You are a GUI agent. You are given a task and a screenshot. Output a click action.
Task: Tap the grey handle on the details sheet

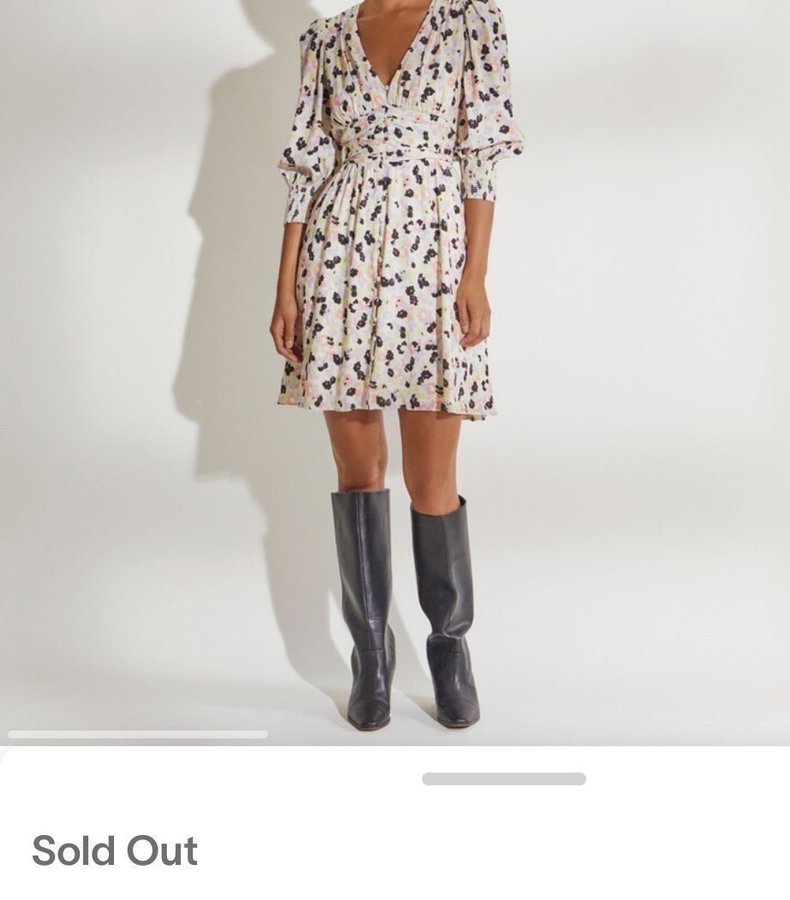(504, 779)
